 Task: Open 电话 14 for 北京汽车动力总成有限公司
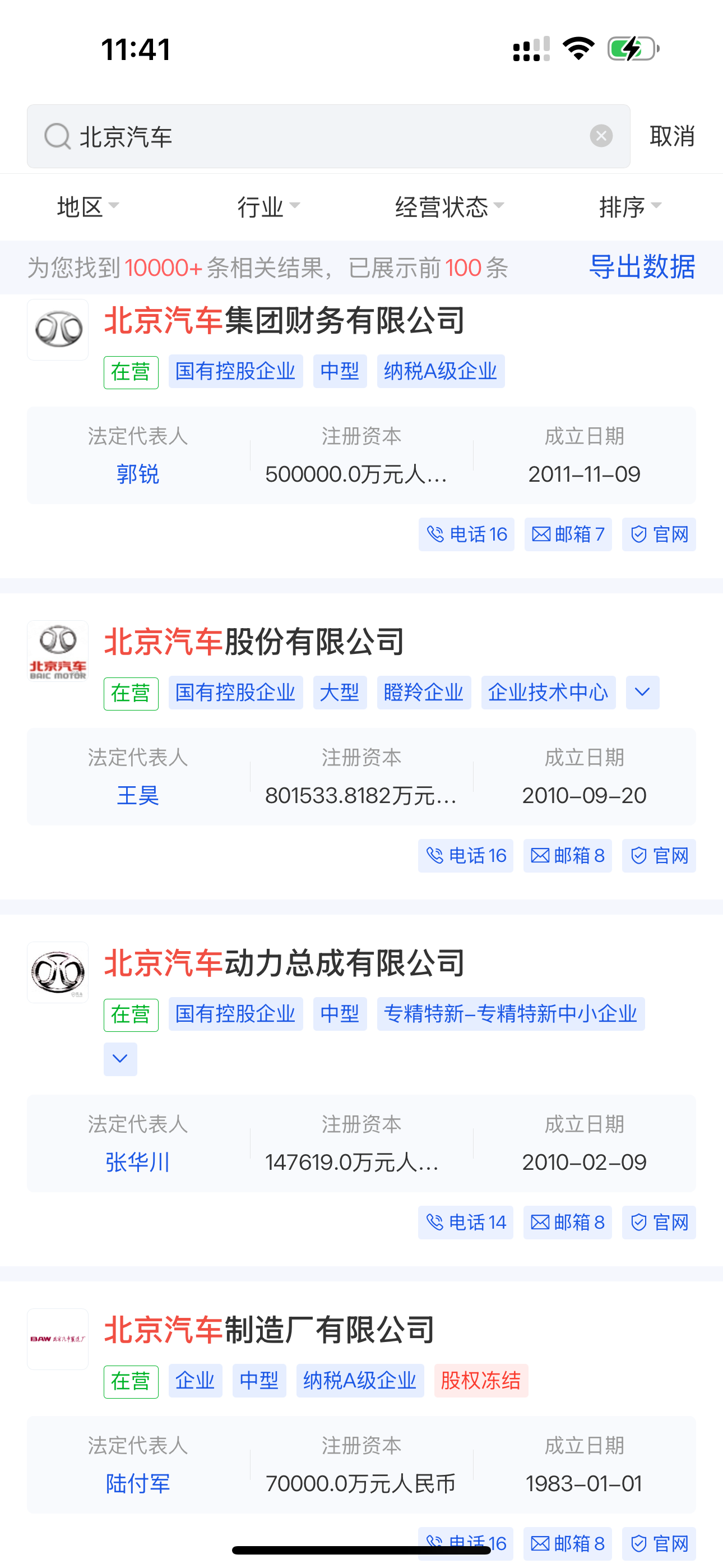pos(466,1222)
